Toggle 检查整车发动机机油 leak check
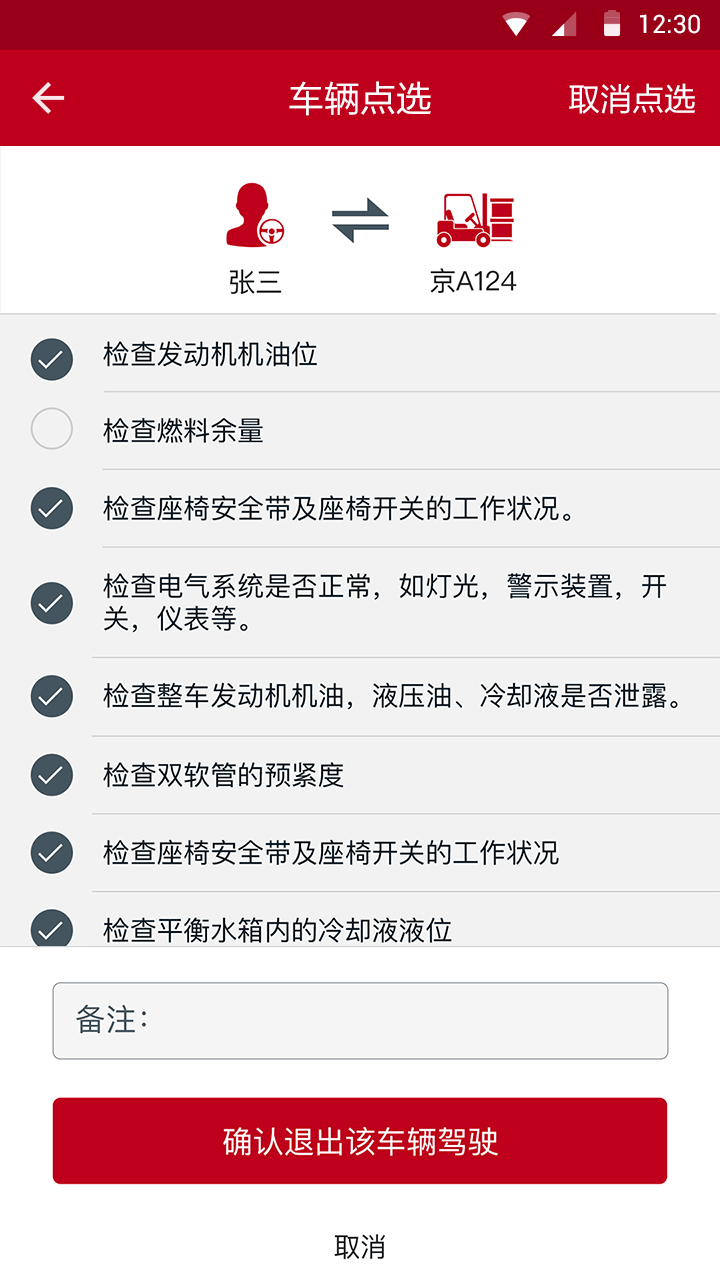The width and height of the screenshot is (720, 1280). (52, 696)
